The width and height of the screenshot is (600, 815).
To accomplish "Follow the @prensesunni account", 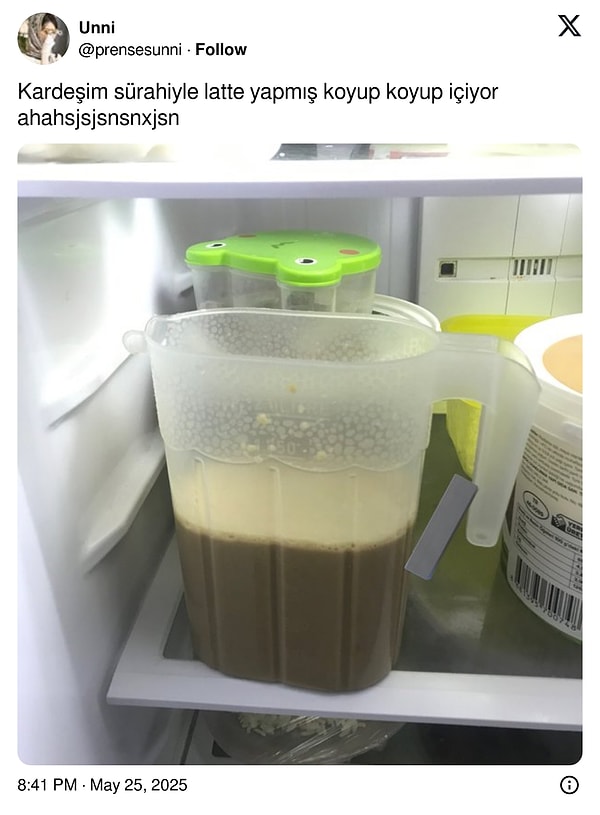I will pos(220,49).
